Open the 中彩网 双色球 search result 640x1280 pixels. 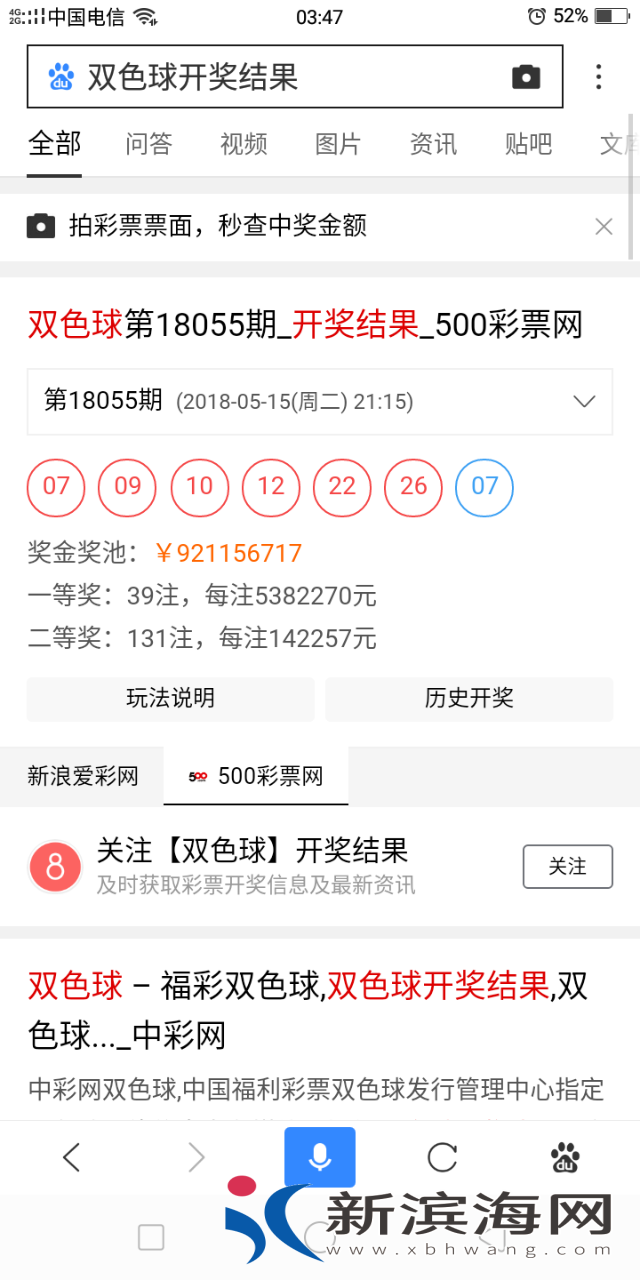(x=307, y=1009)
